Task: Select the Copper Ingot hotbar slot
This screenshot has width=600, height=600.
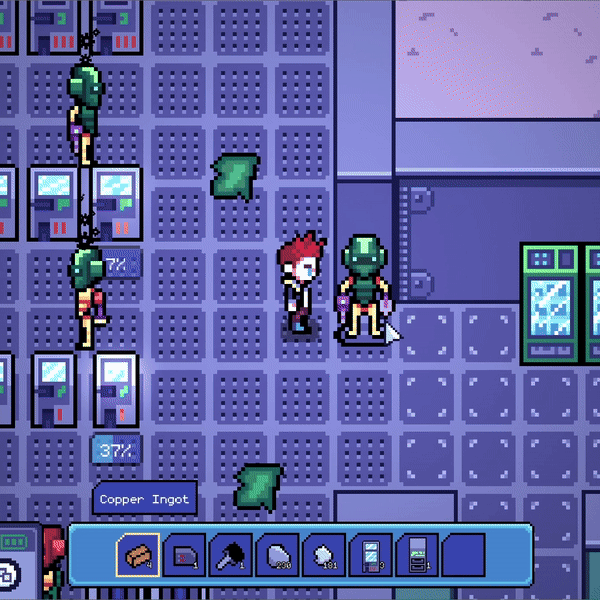Action: pos(138,554)
